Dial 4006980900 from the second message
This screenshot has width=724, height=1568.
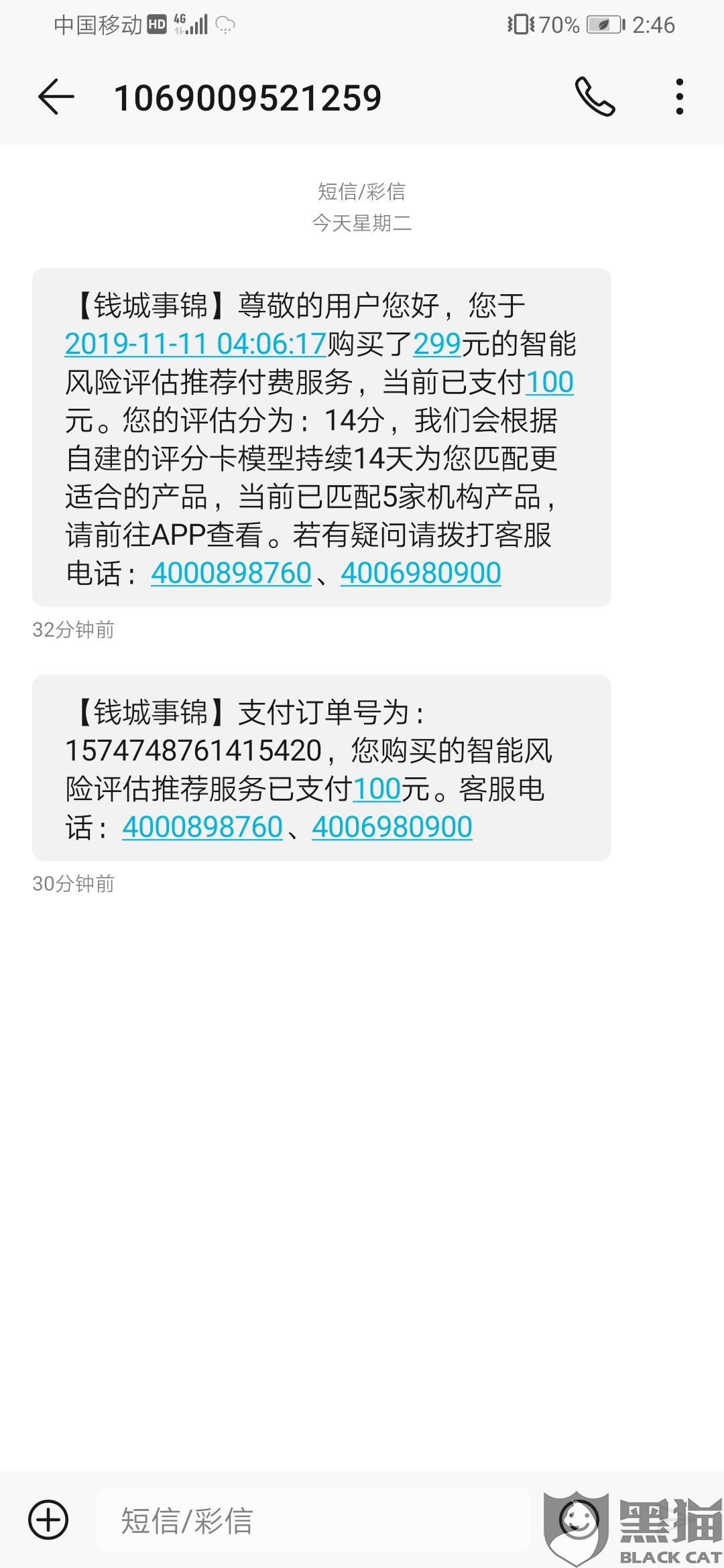[392, 828]
